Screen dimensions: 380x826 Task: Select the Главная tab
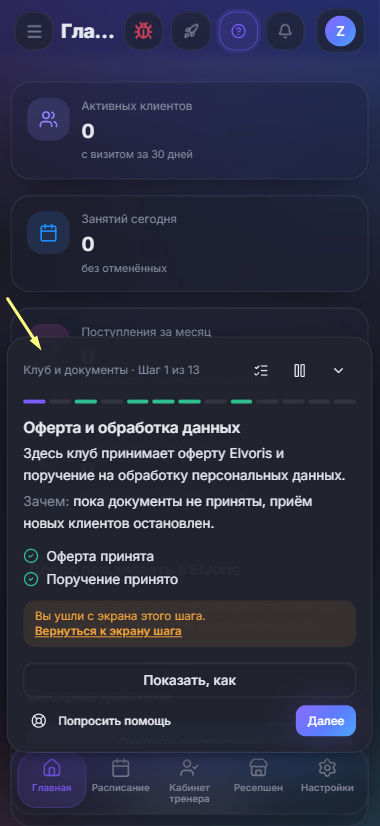52,778
